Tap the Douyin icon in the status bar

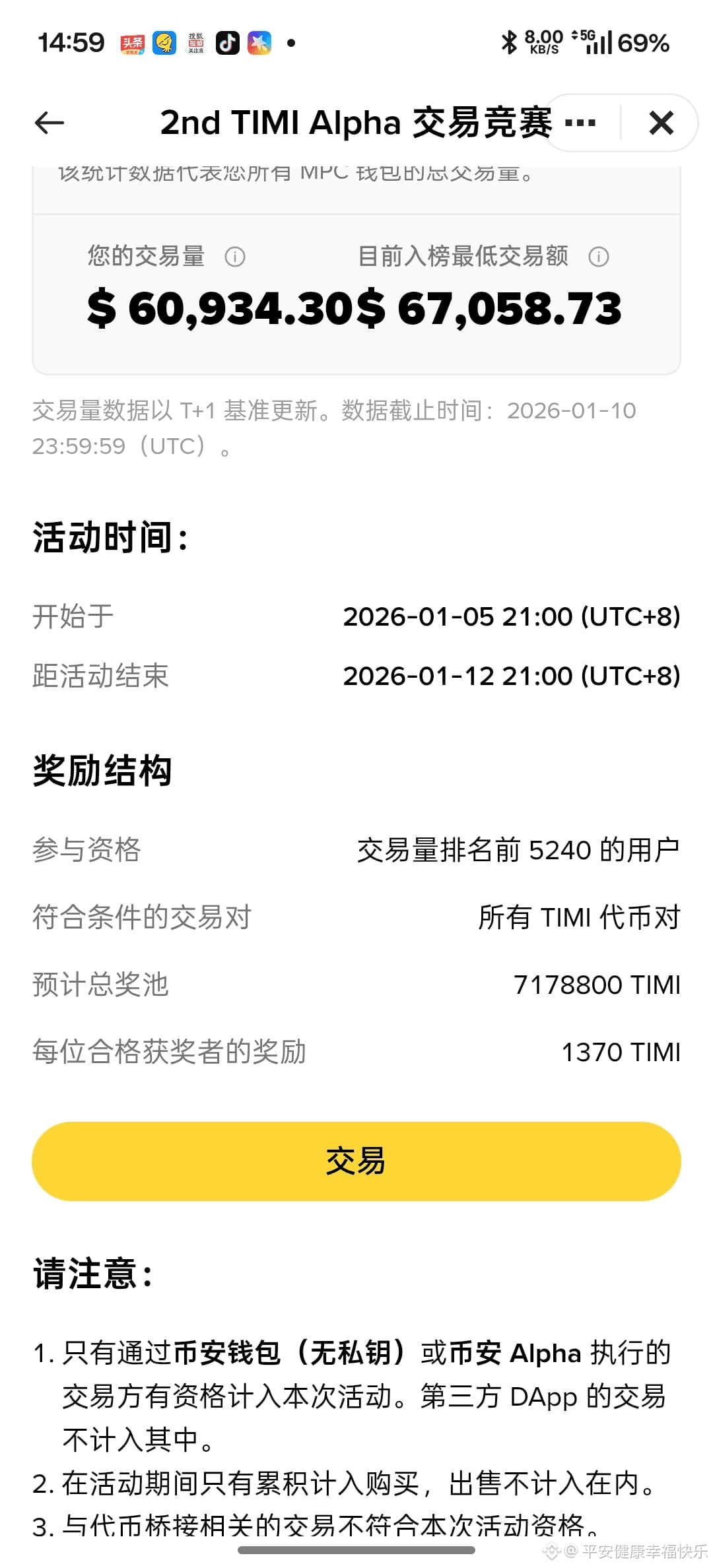point(227,42)
